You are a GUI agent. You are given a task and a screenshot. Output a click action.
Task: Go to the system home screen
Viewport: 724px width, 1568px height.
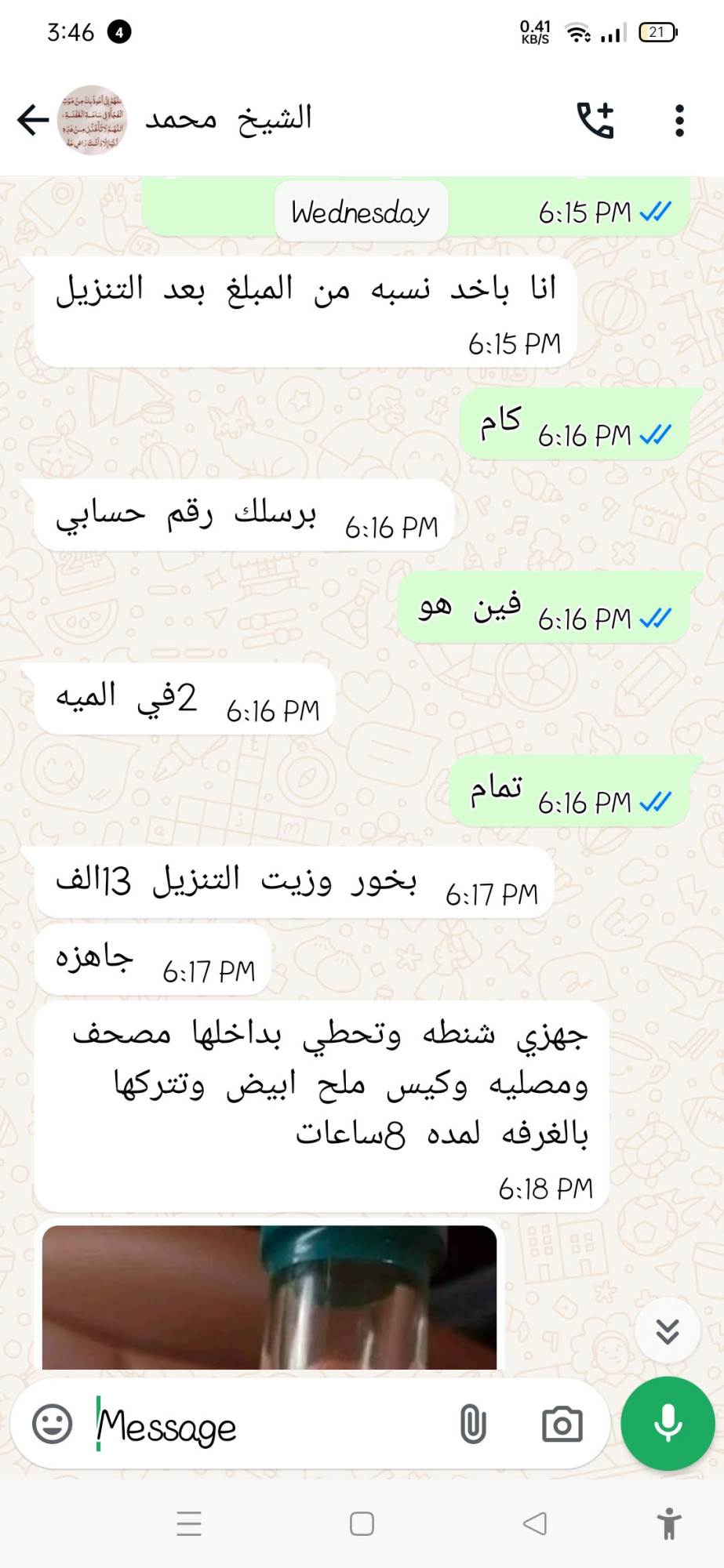pos(362,1523)
